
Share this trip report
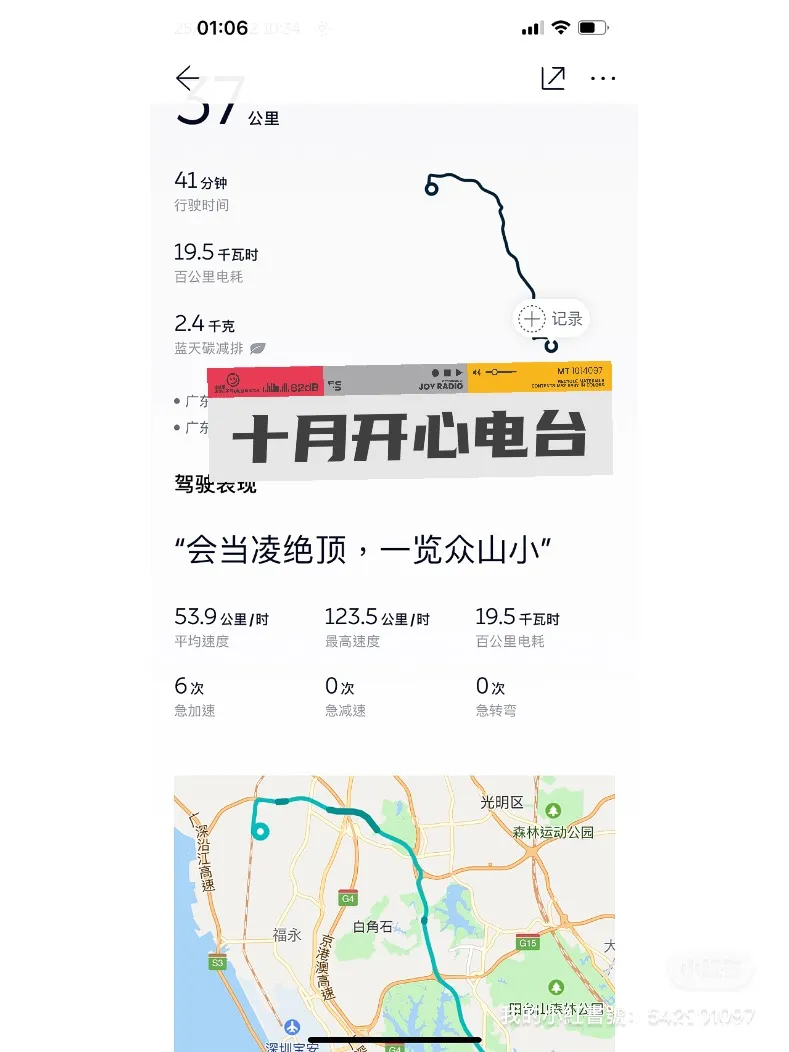pos(553,78)
